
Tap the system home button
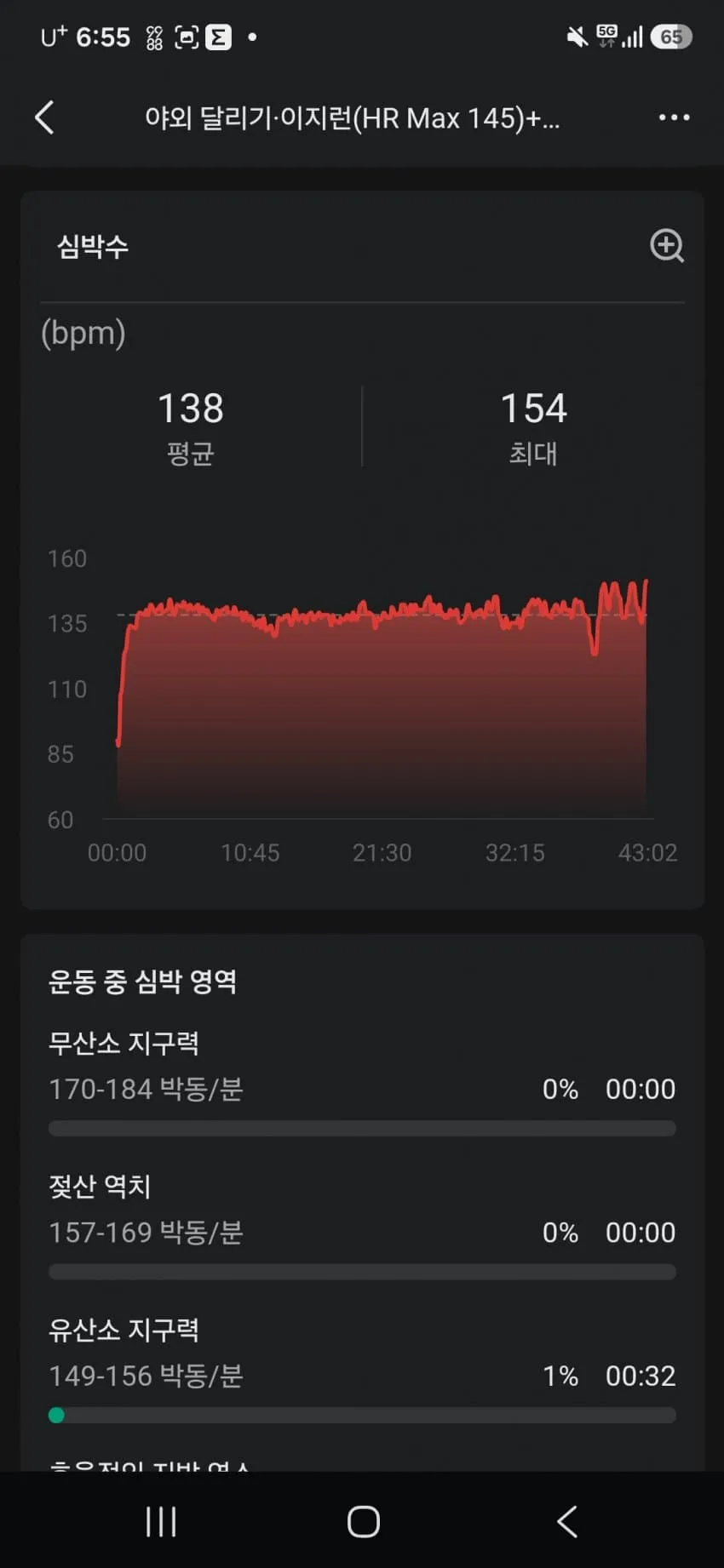pyautogui.click(x=364, y=1521)
